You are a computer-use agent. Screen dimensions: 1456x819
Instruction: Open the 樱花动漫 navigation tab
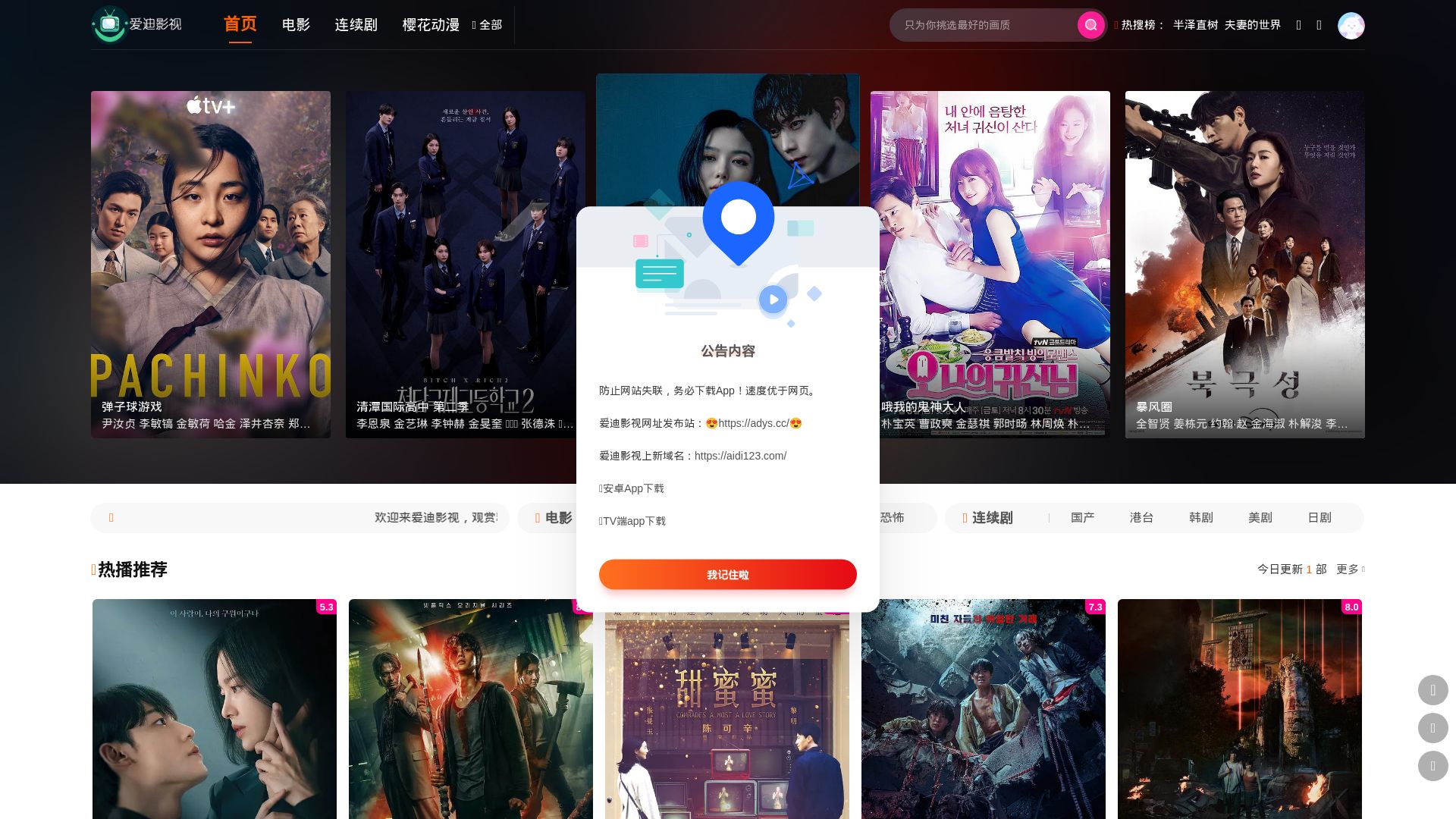tap(431, 24)
